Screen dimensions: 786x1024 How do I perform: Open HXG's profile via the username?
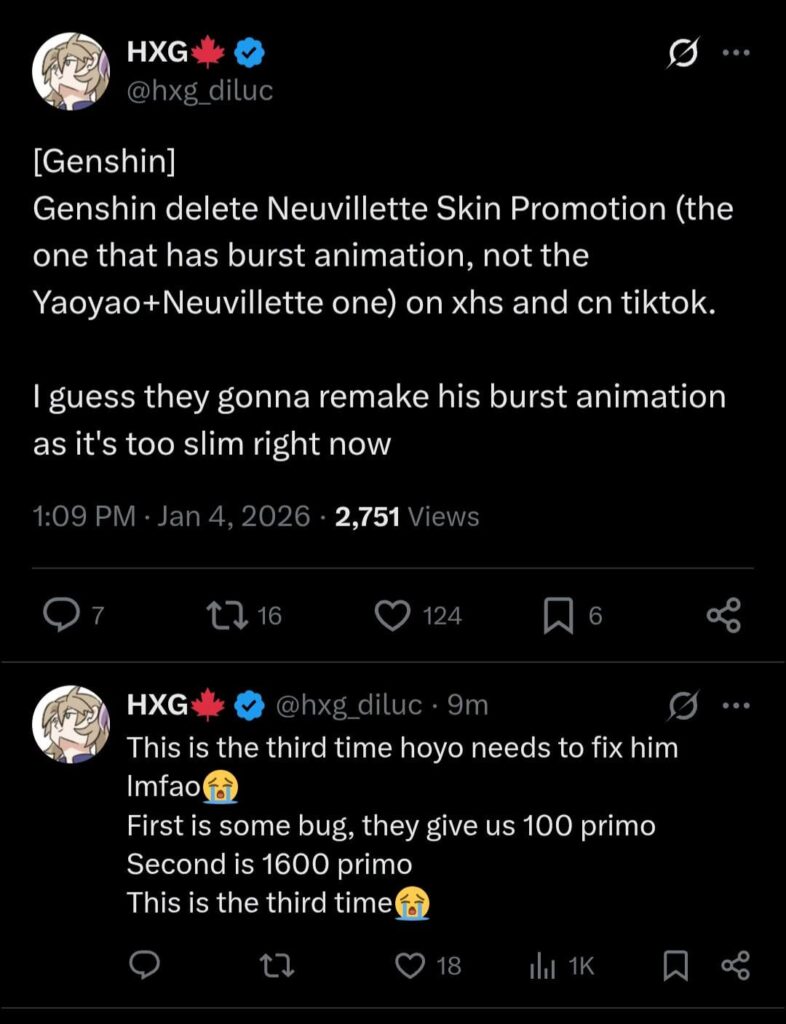pos(157,52)
